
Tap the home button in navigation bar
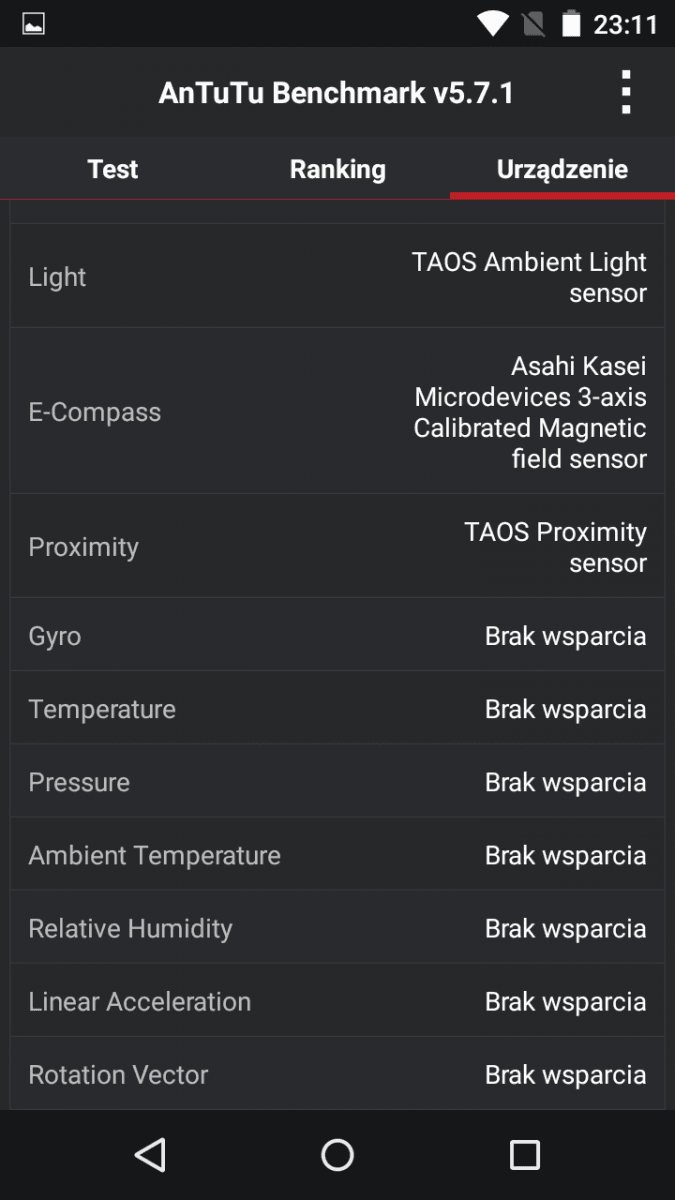pyautogui.click(x=337, y=1155)
